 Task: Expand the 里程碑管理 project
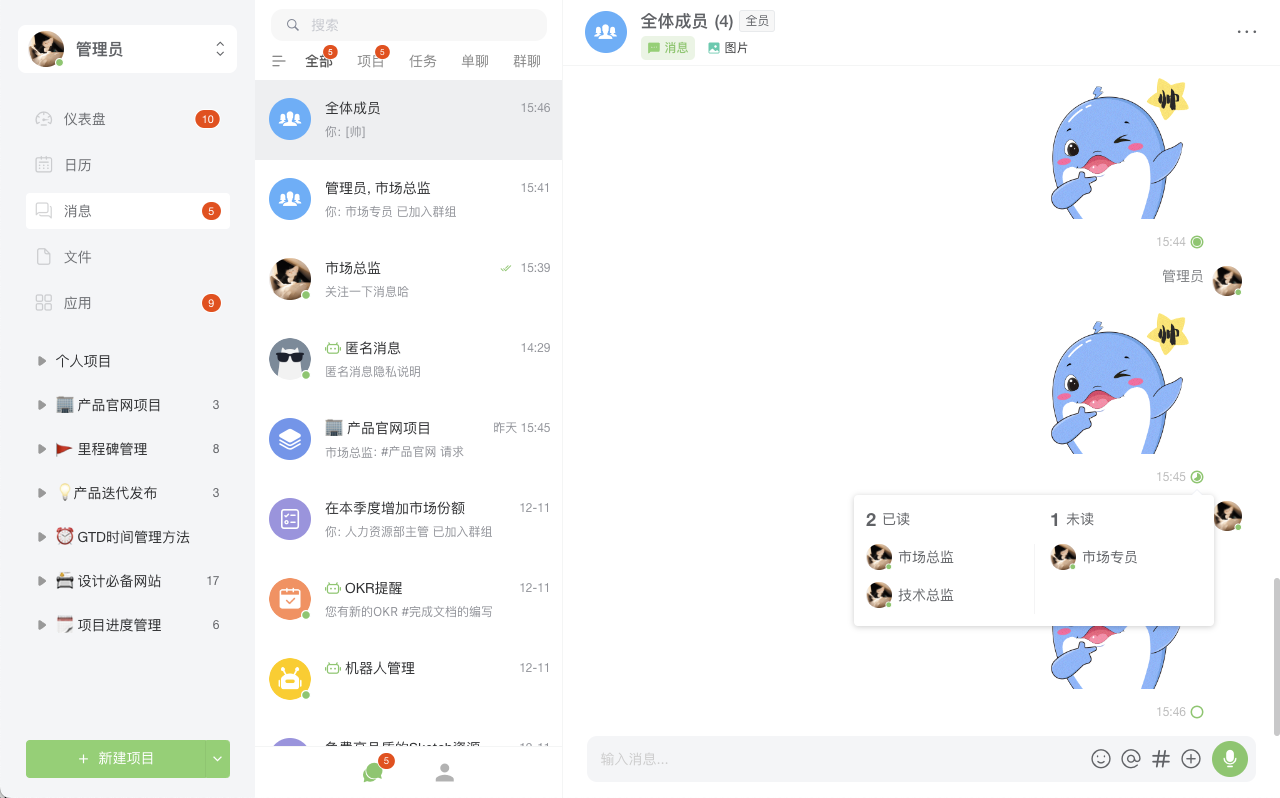pos(42,449)
